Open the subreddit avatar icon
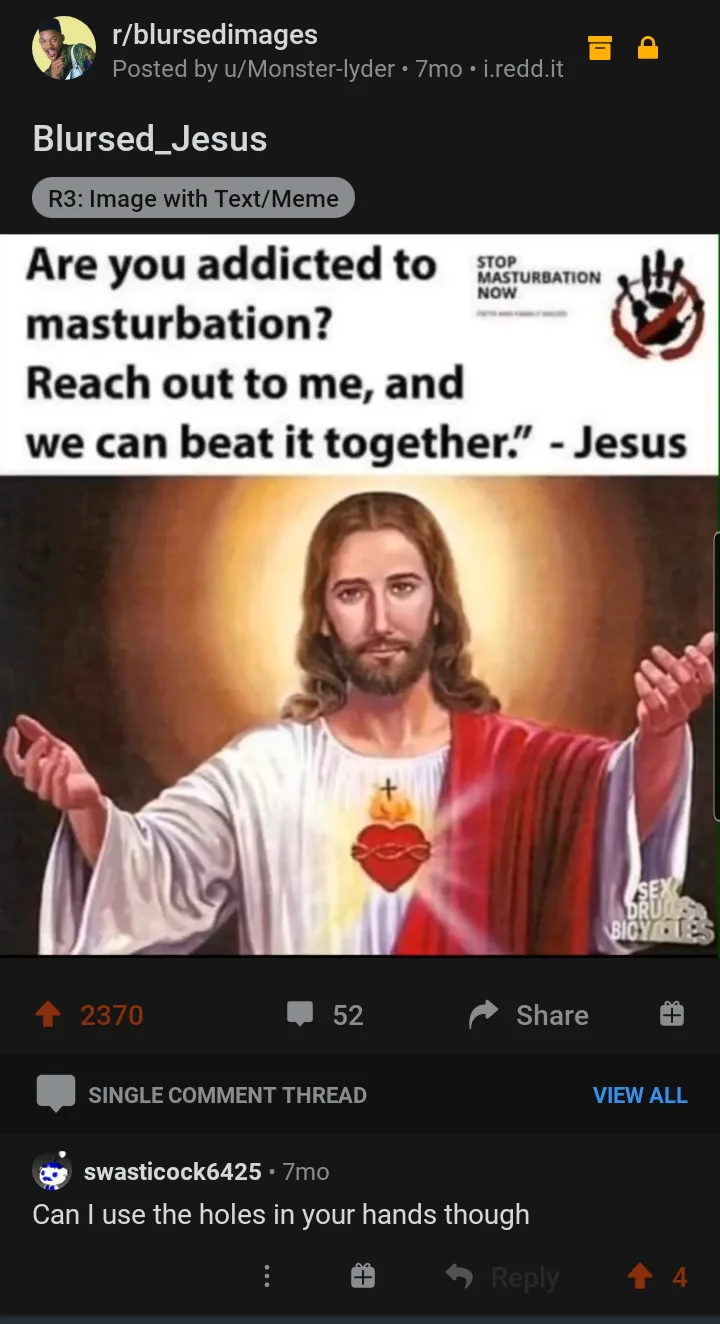Screen dimensions: 720x1324 [x=64, y=48]
